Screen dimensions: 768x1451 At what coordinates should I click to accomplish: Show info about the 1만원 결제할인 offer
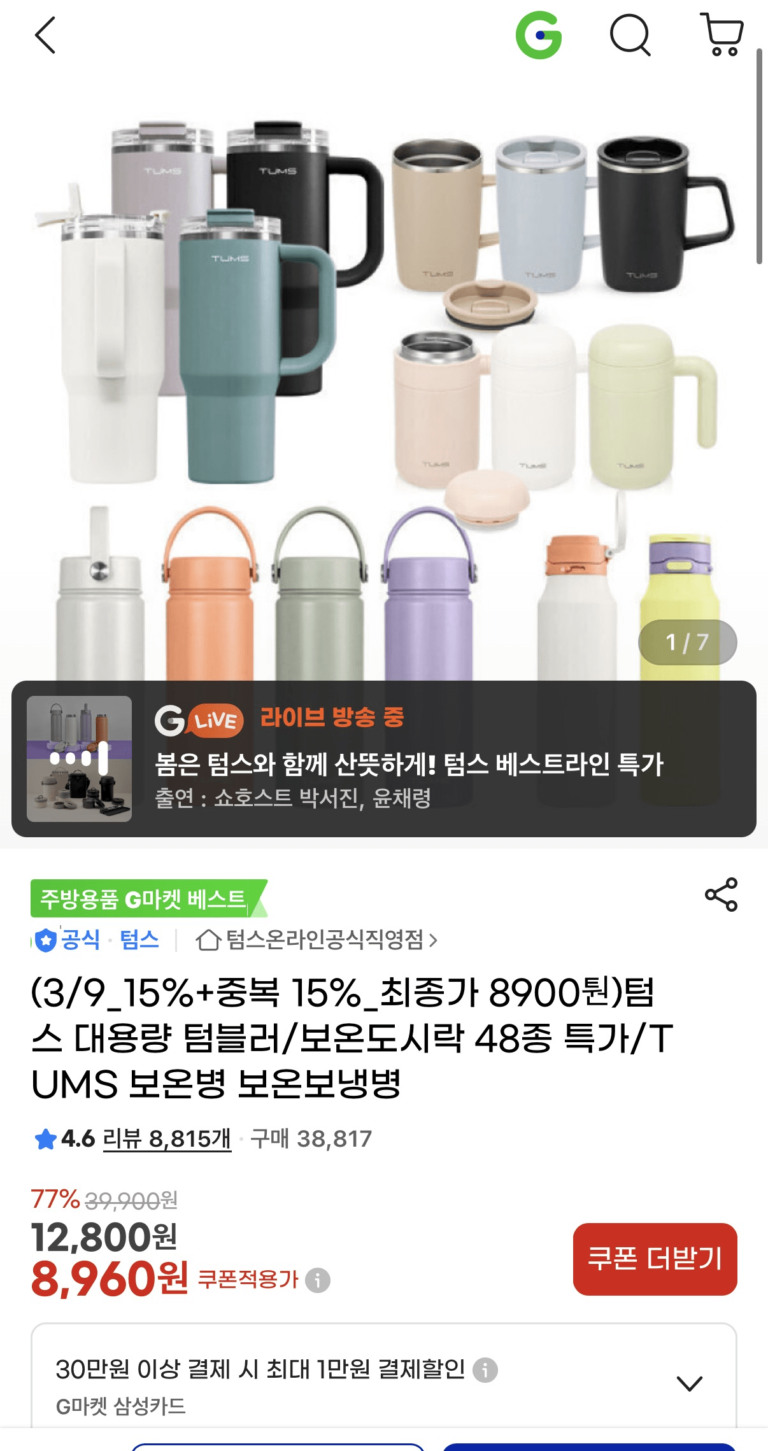[485, 1370]
